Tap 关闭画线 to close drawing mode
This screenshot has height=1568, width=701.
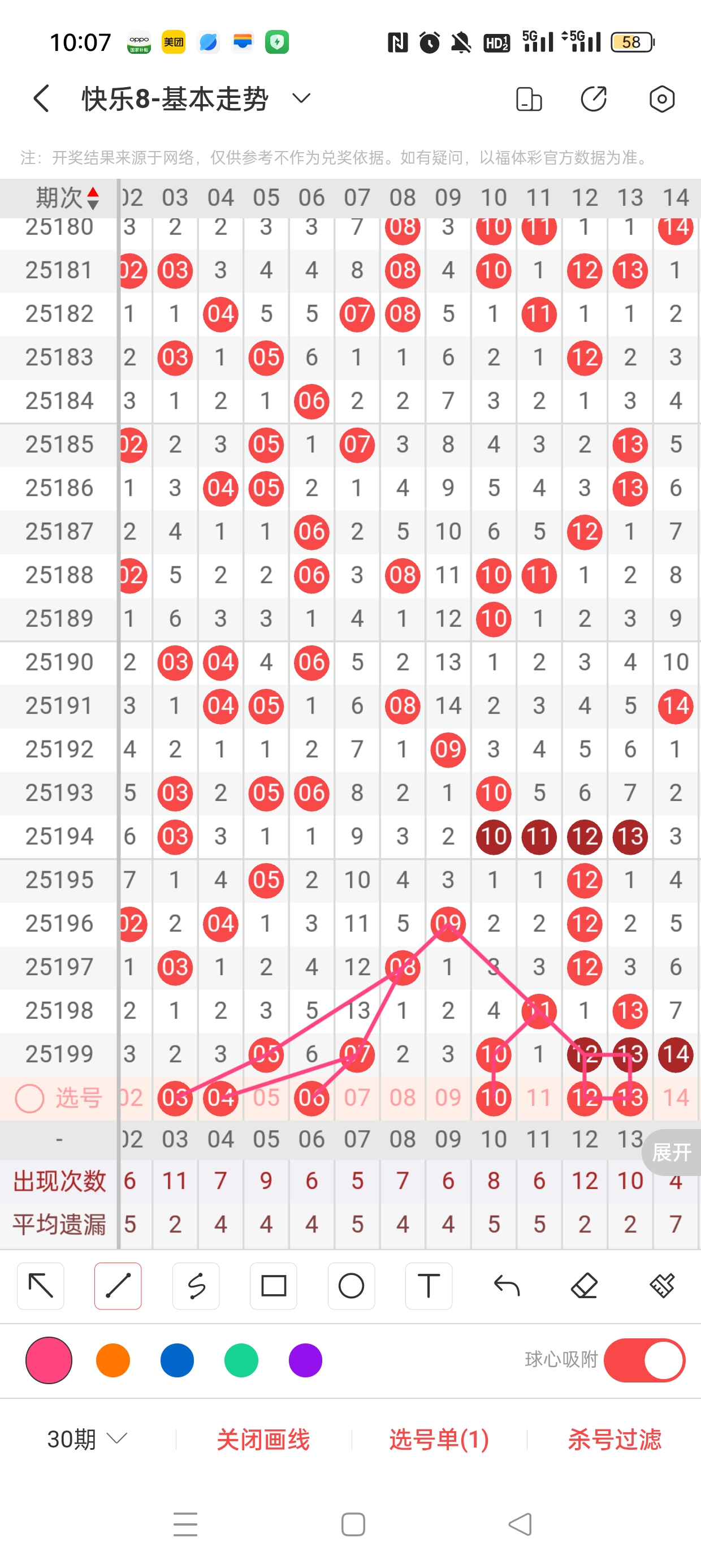coord(263,1439)
